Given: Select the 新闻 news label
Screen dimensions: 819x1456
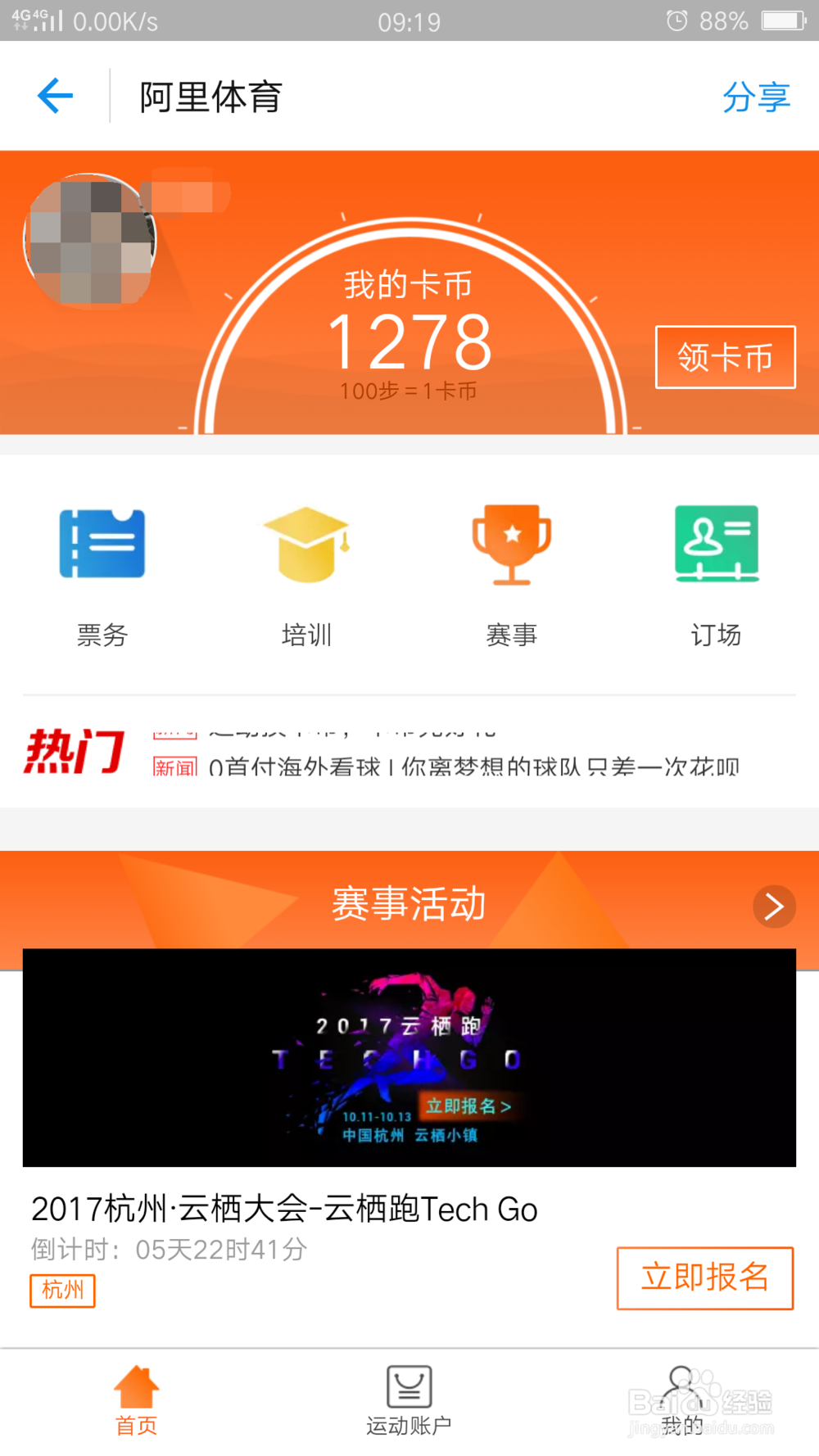Looking at the screenshot, I should pos(174,766).
